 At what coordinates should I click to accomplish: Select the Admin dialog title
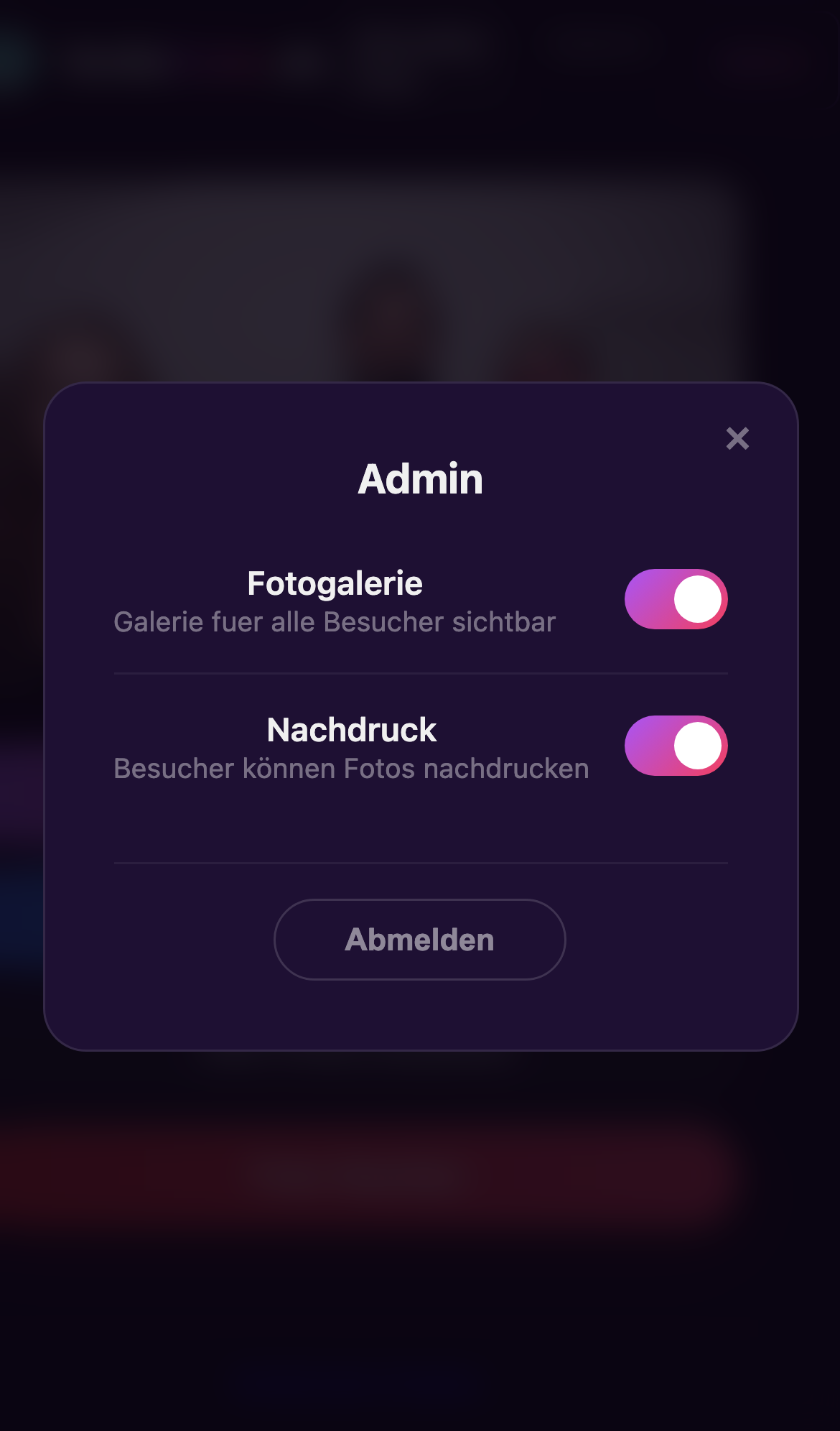420,480
